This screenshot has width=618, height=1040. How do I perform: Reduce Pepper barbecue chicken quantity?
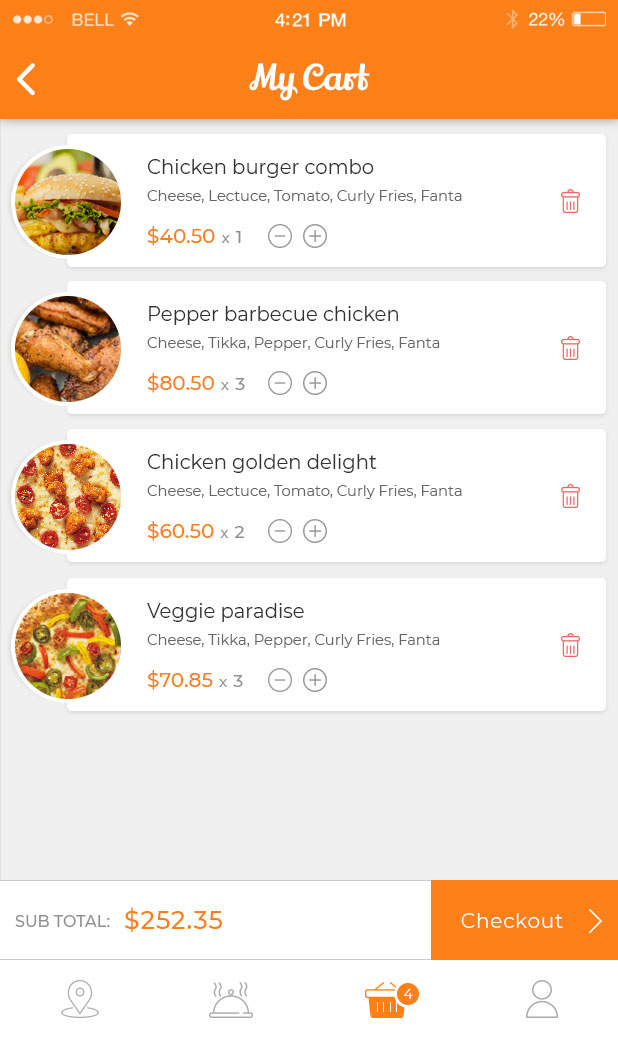click(x=280, y=383)
